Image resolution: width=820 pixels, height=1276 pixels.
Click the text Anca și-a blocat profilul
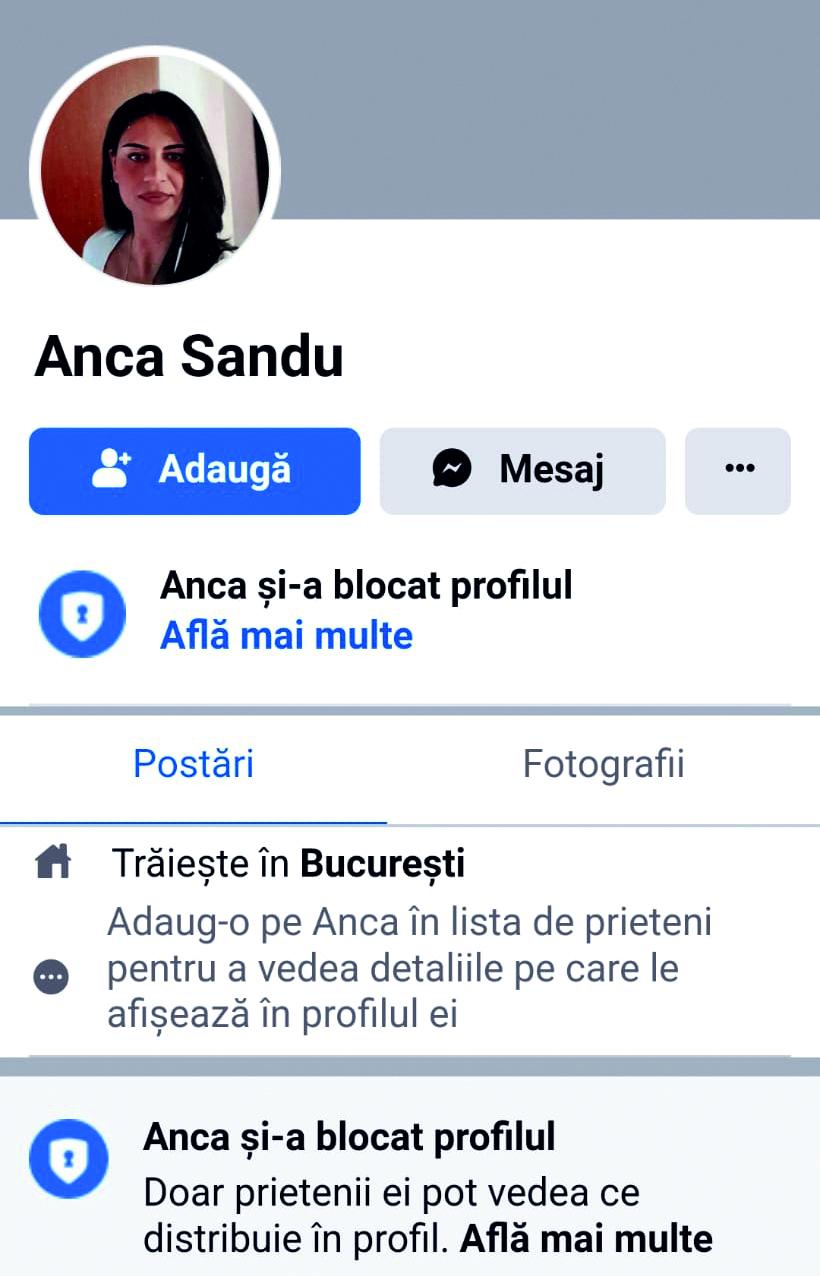pos(366,586)
